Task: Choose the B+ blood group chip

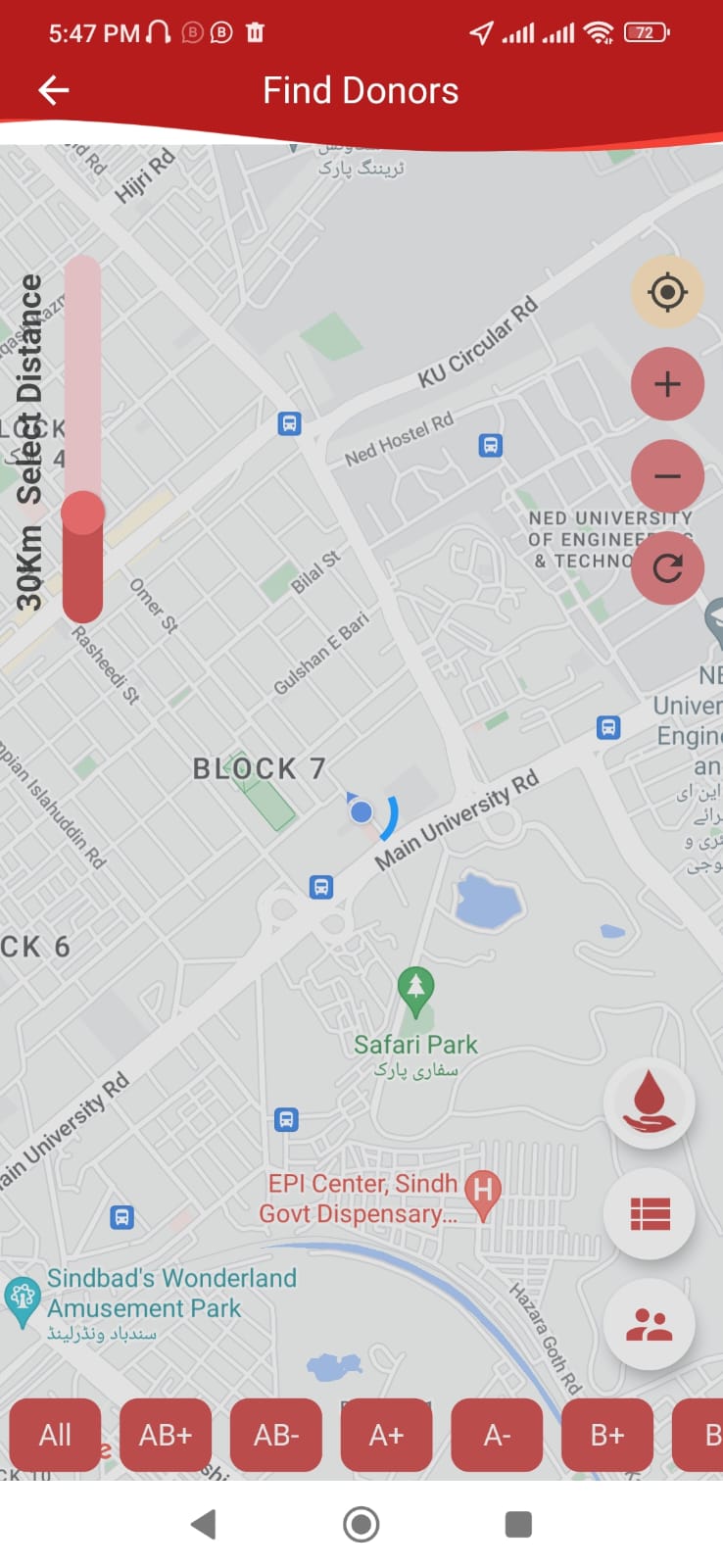Action: [x=607, y=1436]
